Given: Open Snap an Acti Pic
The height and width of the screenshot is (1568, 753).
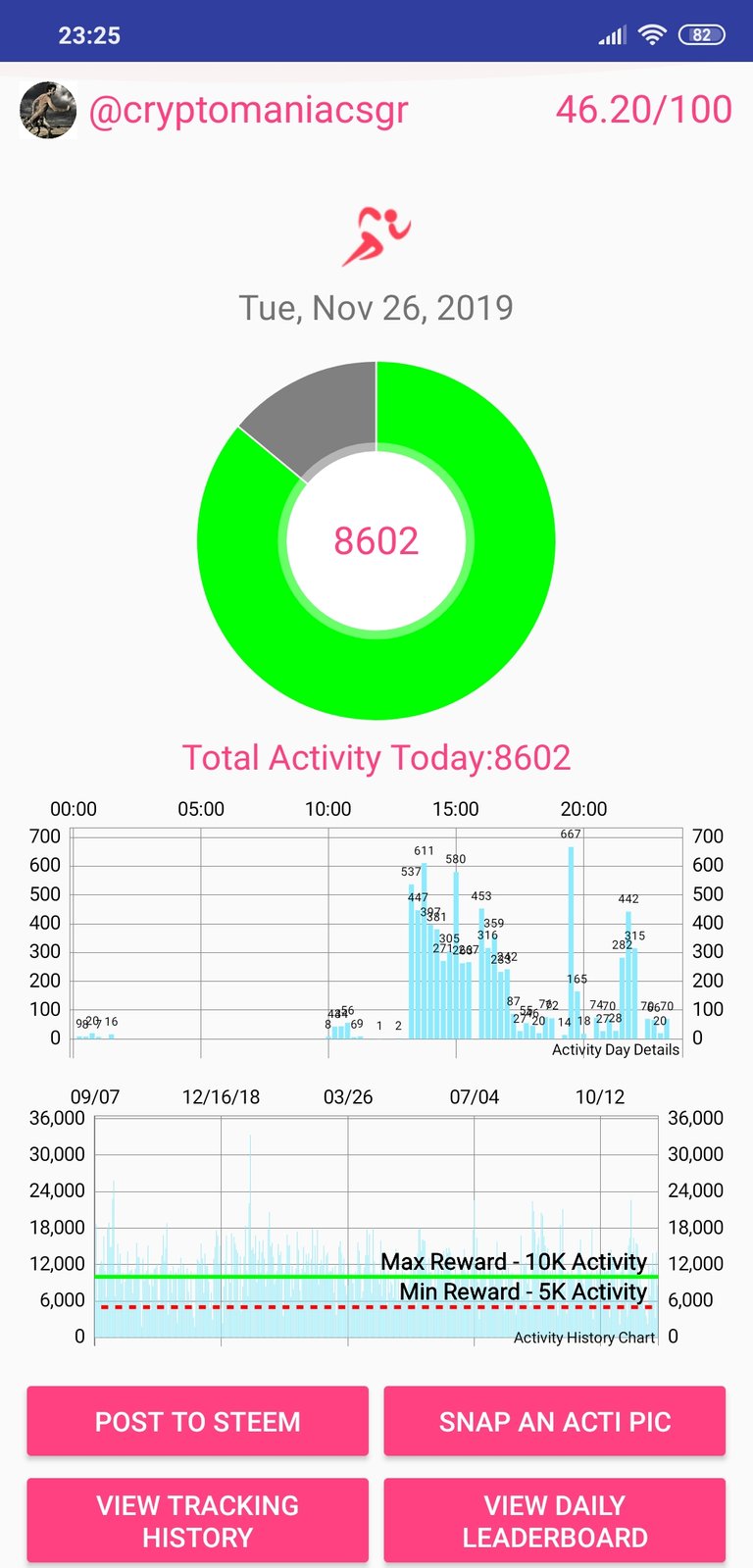Looking at the screenshot, I should pyautogui.click(x=555, y=1421).
